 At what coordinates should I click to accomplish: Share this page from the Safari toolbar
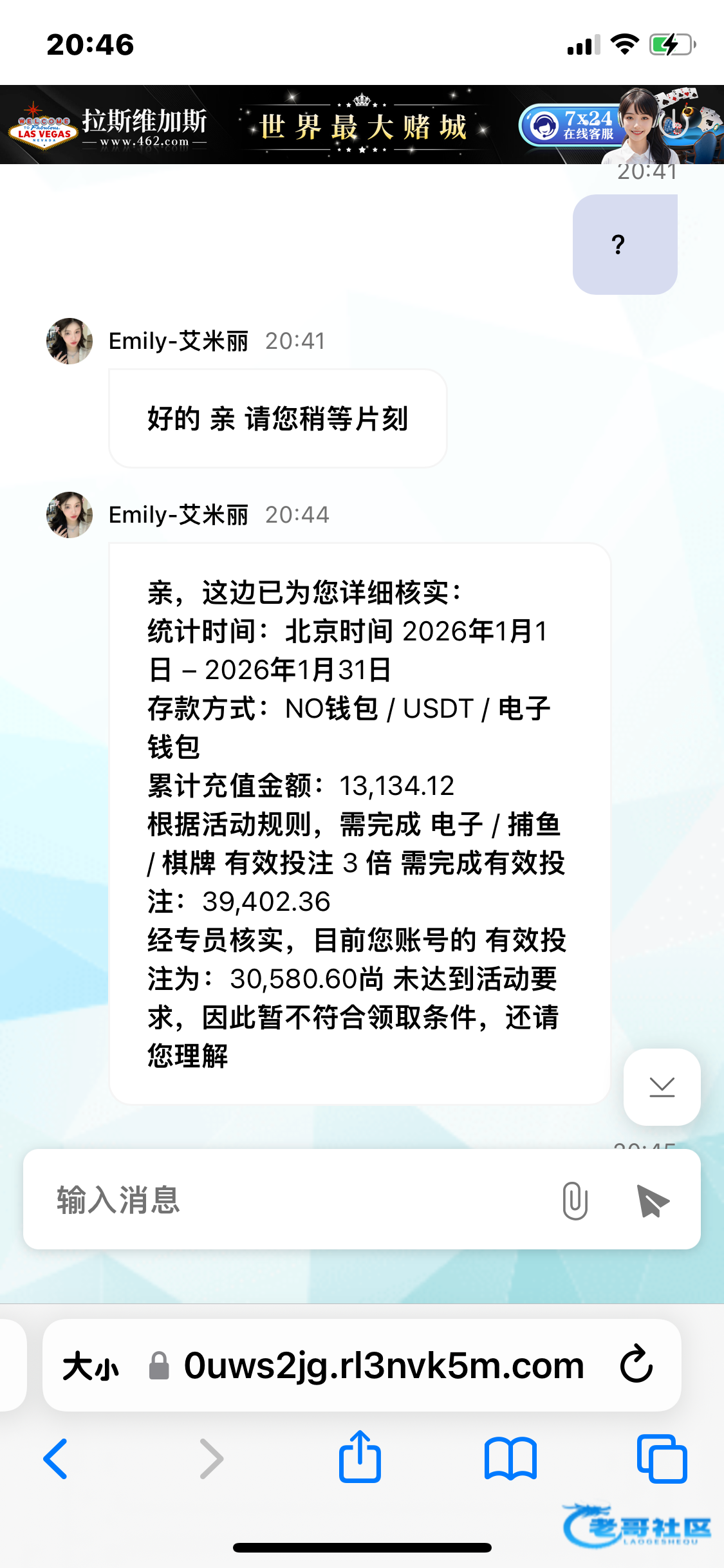click(x=360, y=1457)
